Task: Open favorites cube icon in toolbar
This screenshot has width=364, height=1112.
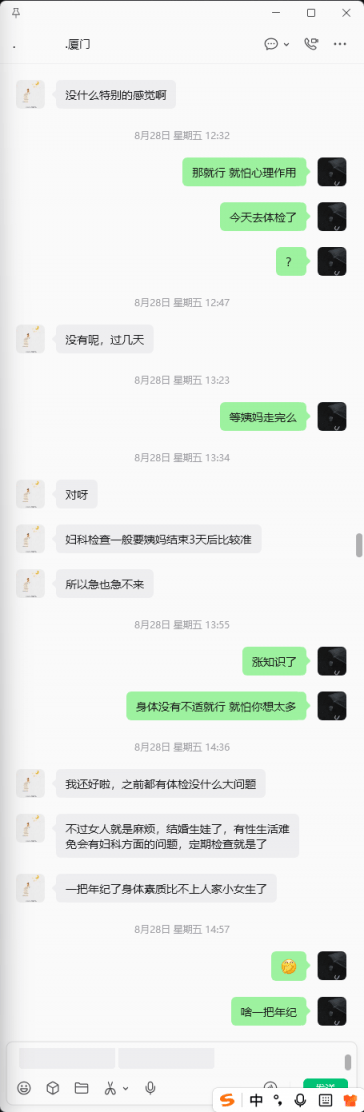Action: point(52,1087)
